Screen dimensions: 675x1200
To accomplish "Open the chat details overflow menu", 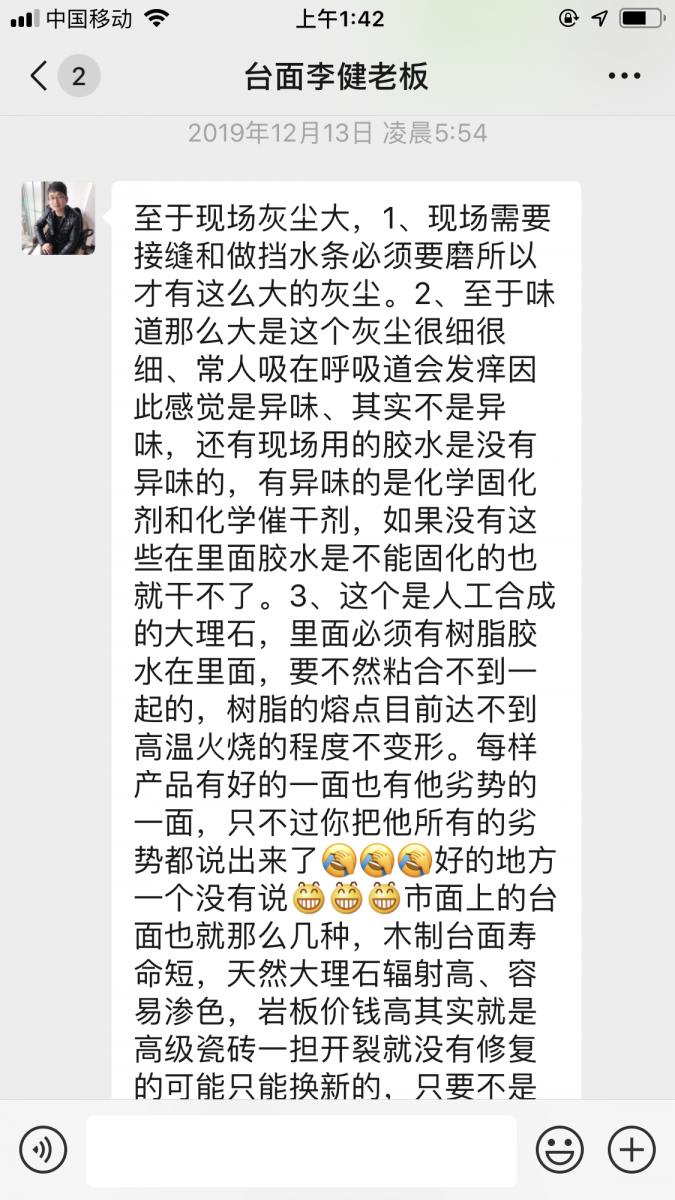I will (624, 76).
